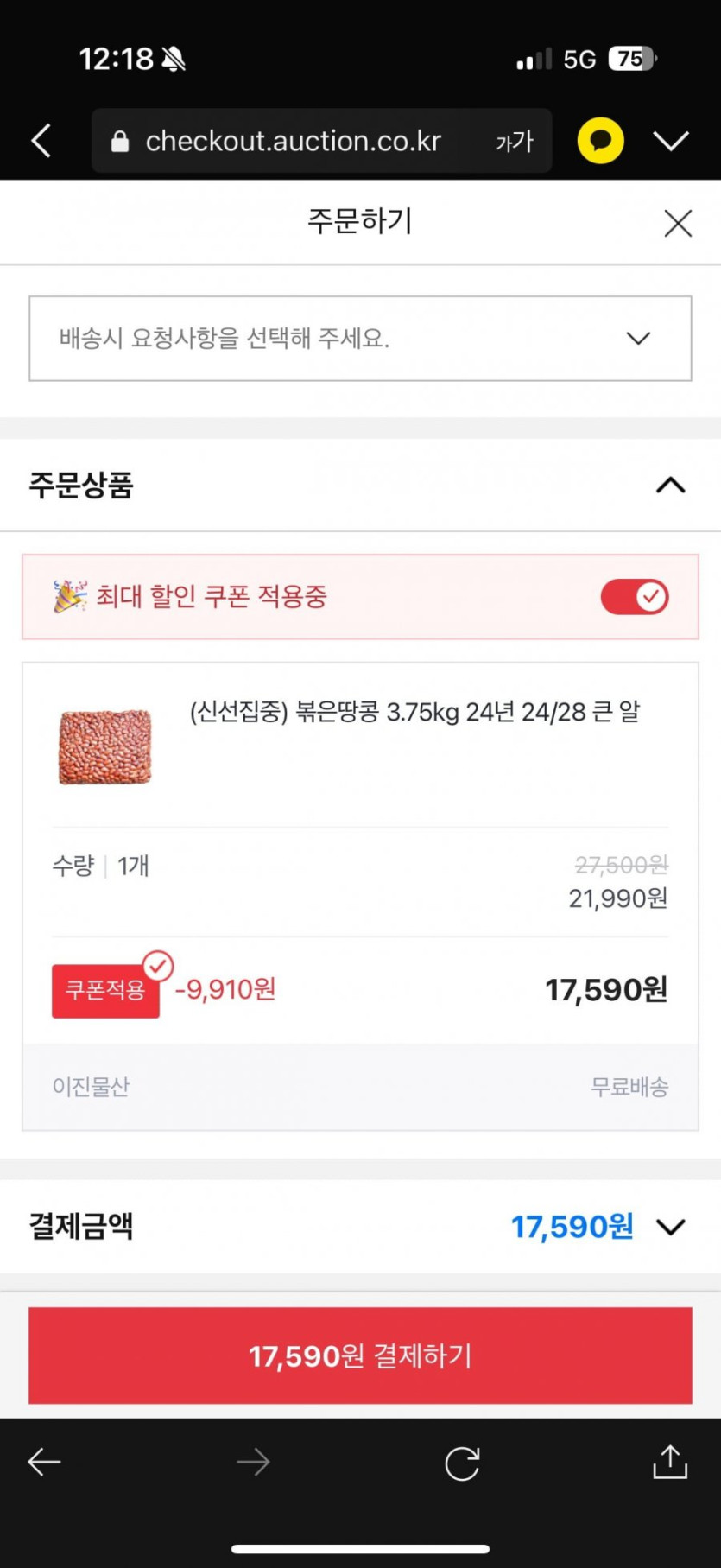This screenshot has height=1568, width=721.
Task: Tap the yellow KakaoTalk chat icon
Action: tap(600, 141)
